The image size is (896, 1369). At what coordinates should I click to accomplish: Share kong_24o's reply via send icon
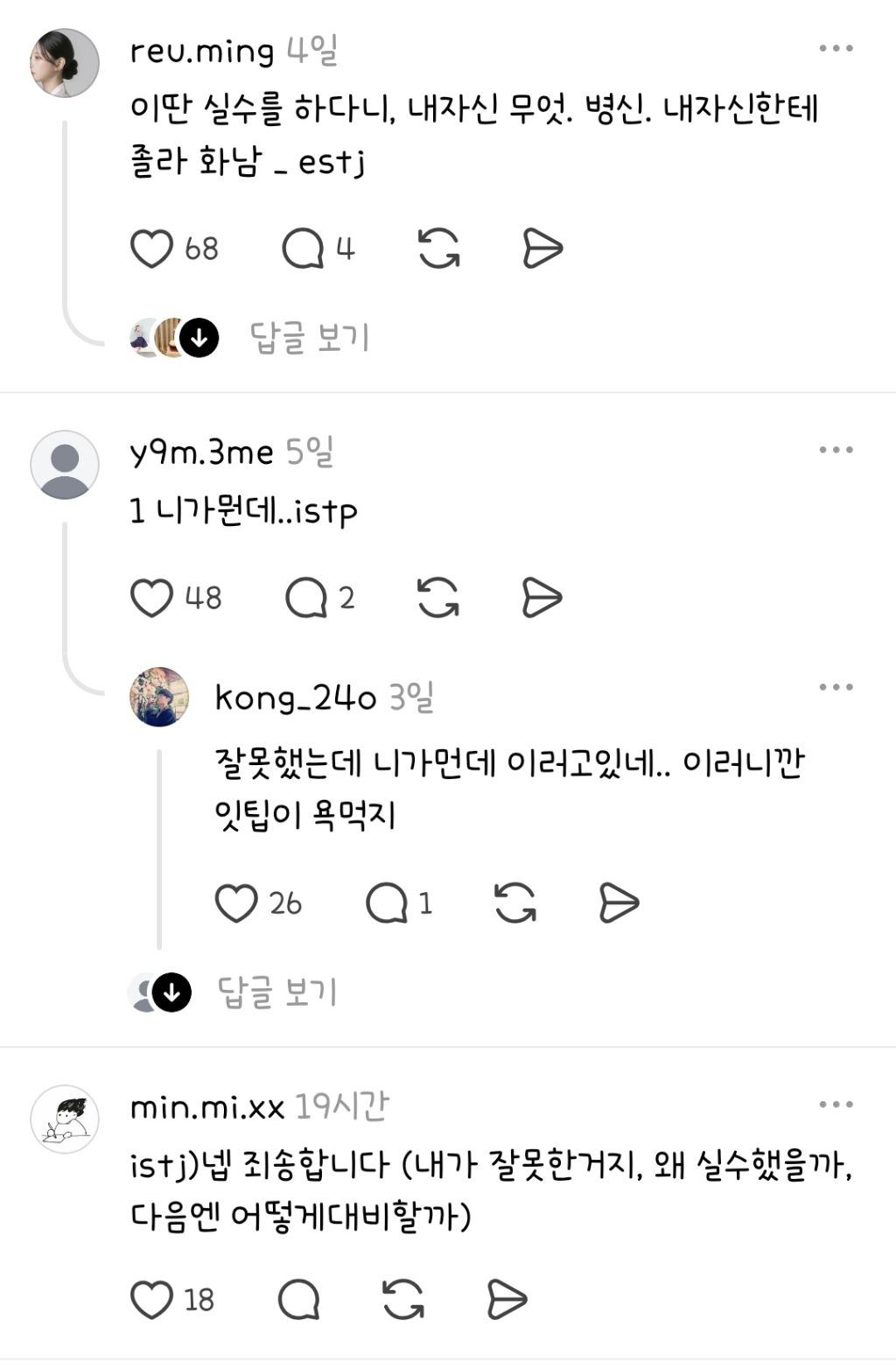(619, 903)
